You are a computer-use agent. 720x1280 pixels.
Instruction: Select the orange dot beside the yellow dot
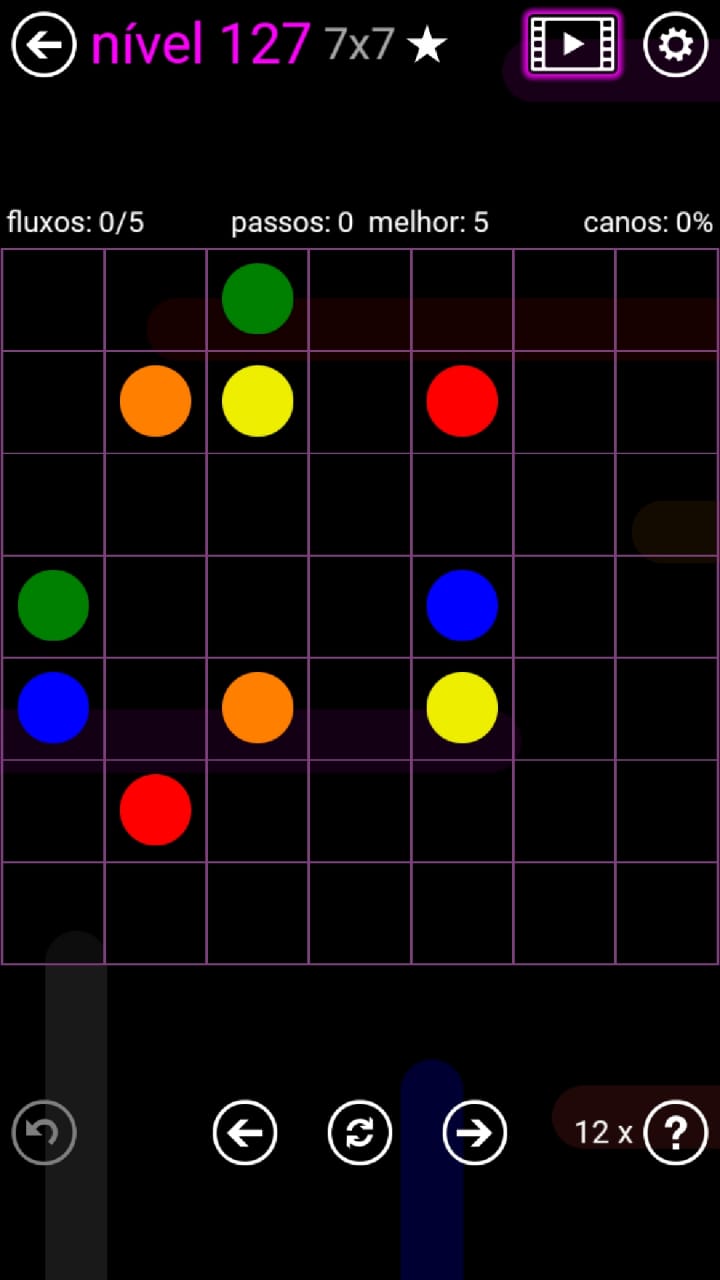coord(155,401)
